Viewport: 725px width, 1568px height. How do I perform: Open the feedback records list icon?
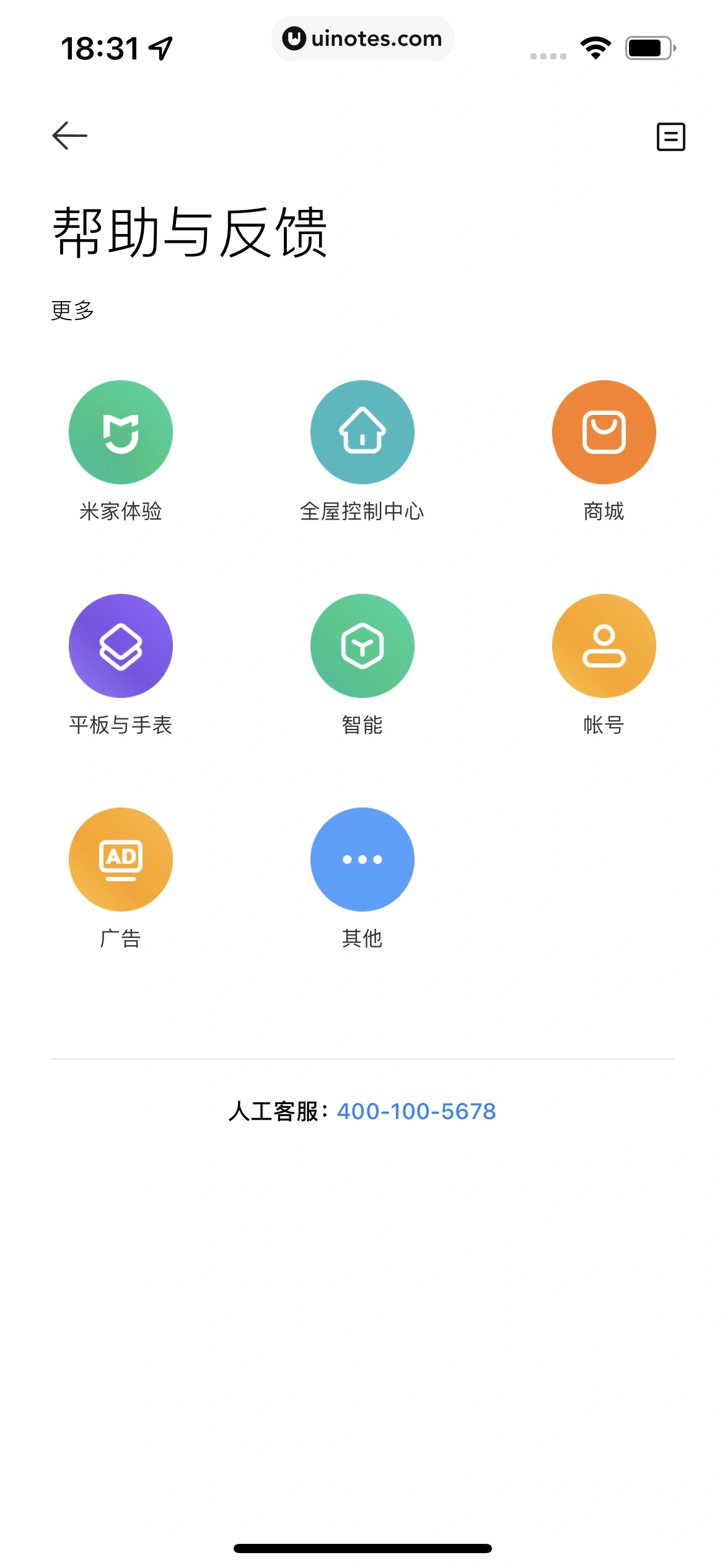(670, 137)
